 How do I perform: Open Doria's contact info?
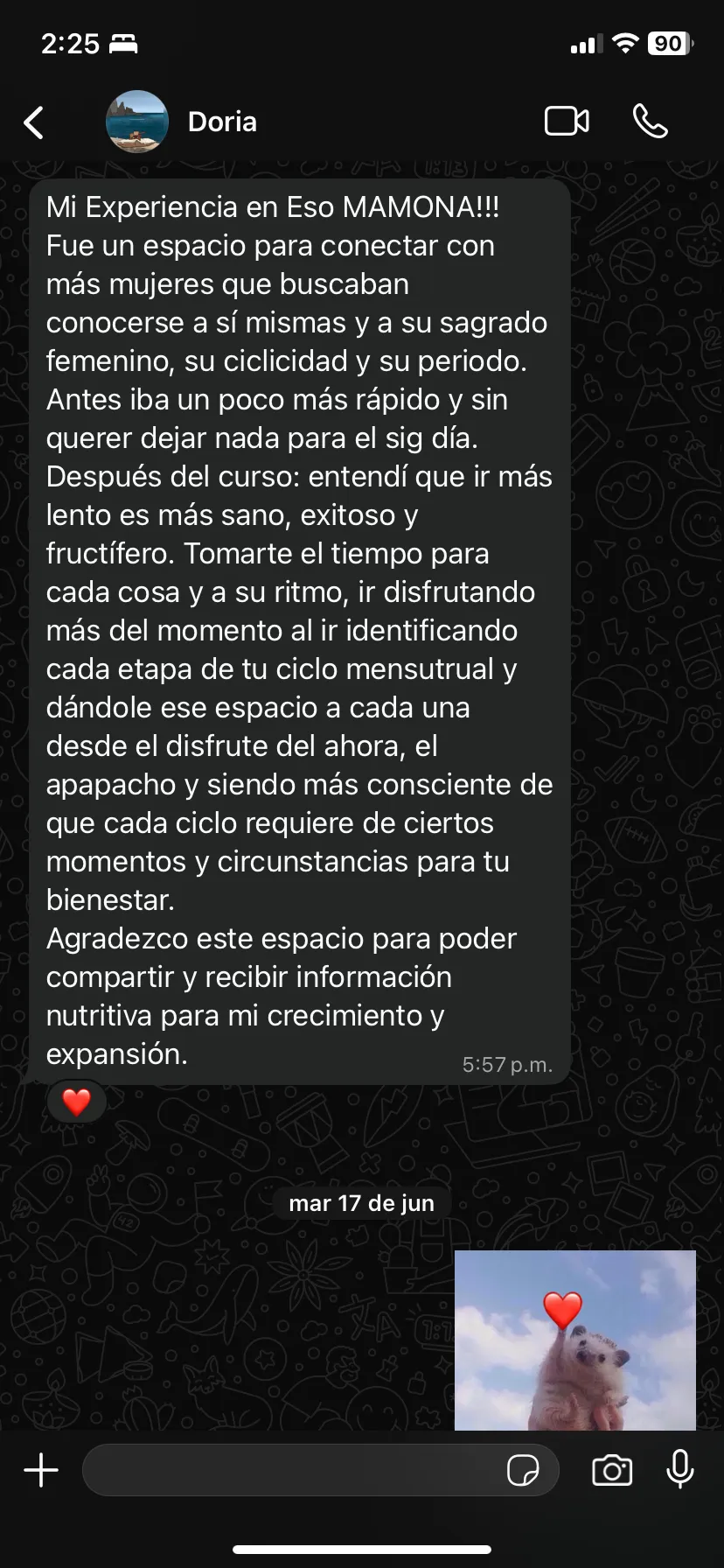click(x=222, y=122)
